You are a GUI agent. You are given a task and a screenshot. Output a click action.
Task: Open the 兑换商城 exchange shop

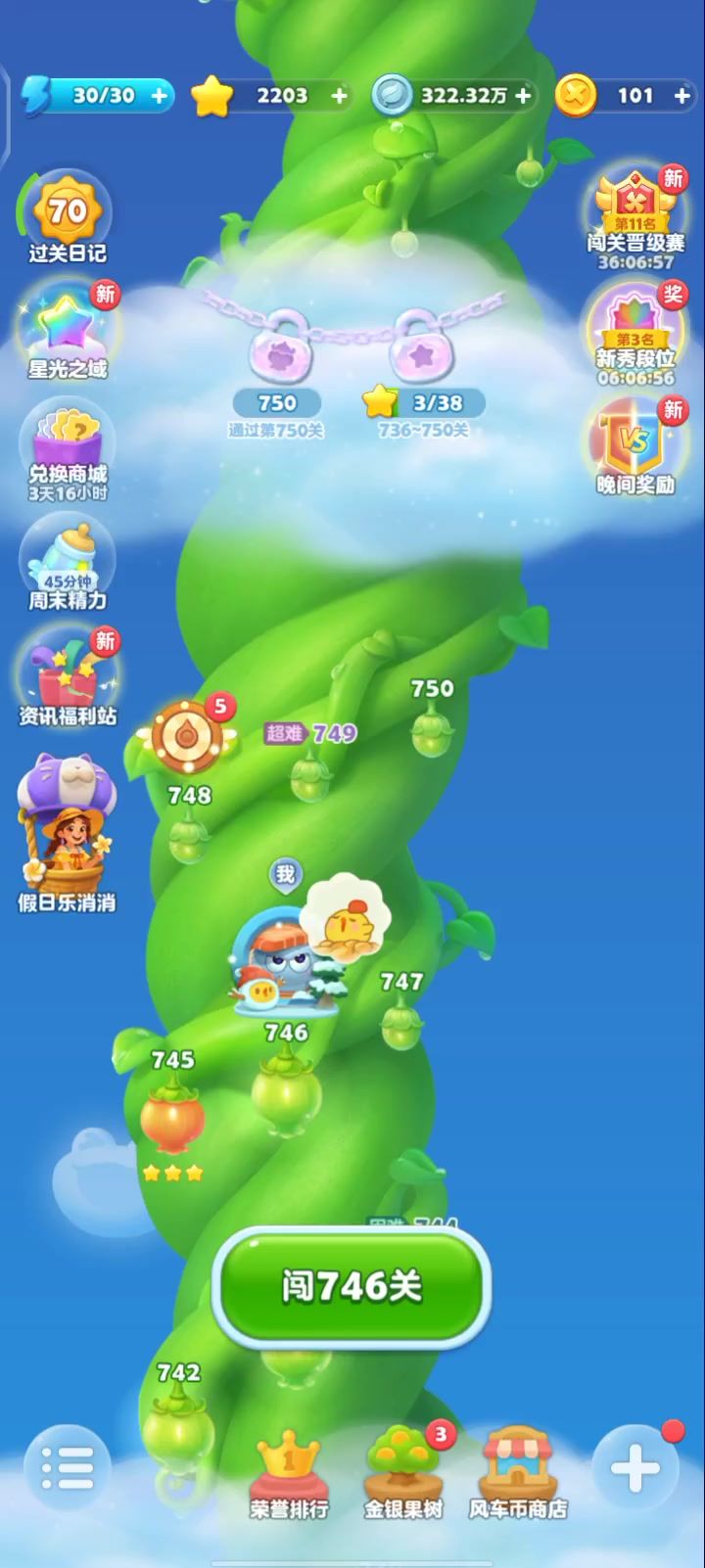coord(68,450)
